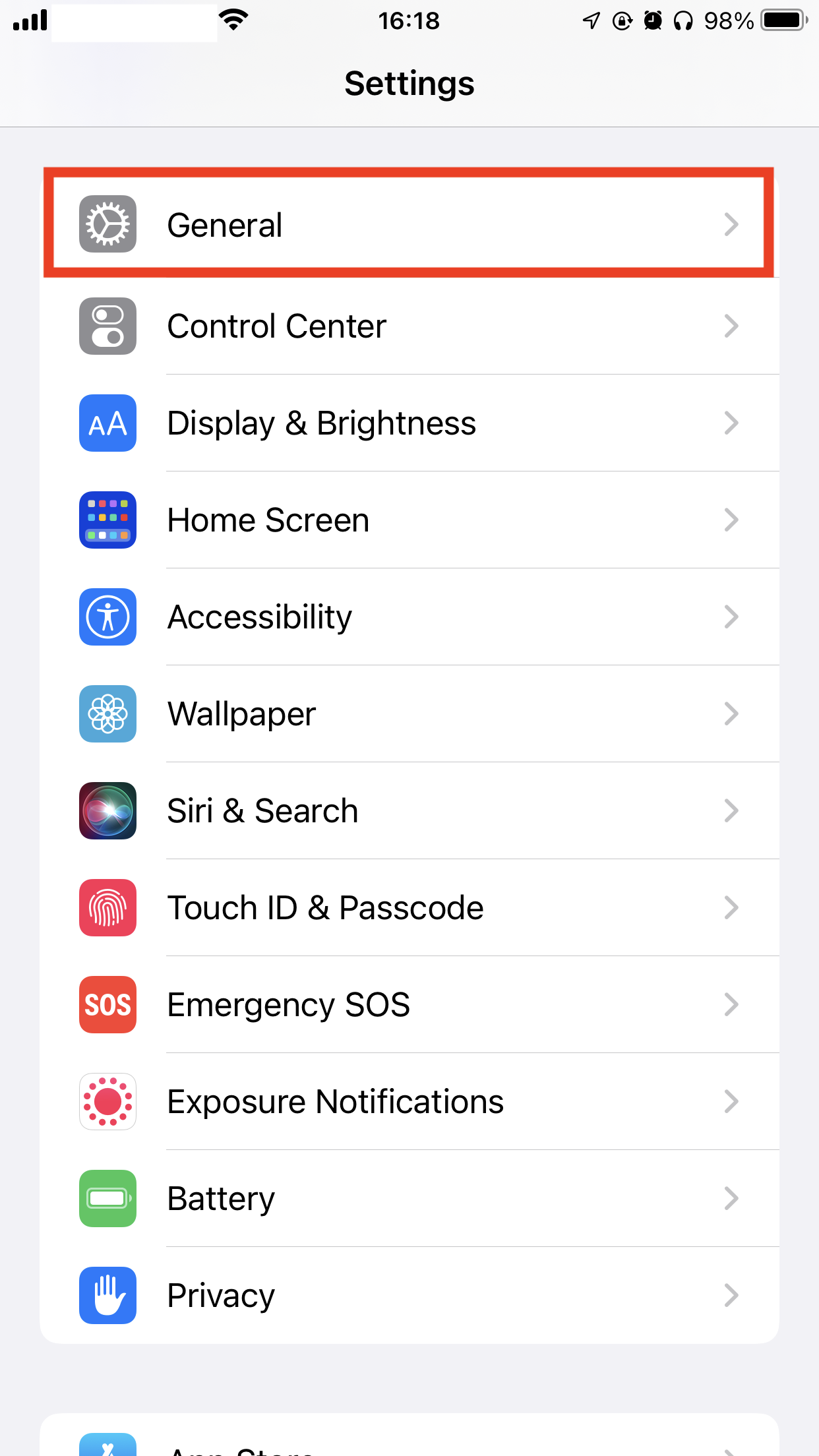View Exposure Notifications settings
The height and width of the screenshot is (1456, 819).
(409, 1102)
